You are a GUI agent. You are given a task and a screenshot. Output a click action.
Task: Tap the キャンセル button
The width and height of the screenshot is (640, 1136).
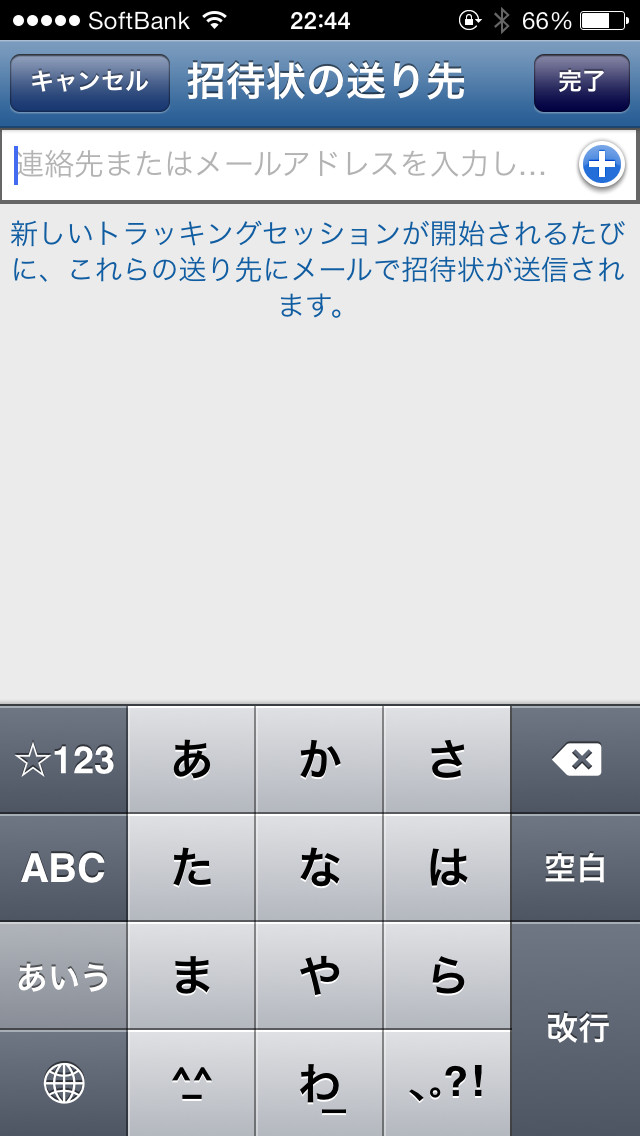click(x=89, y=82)
